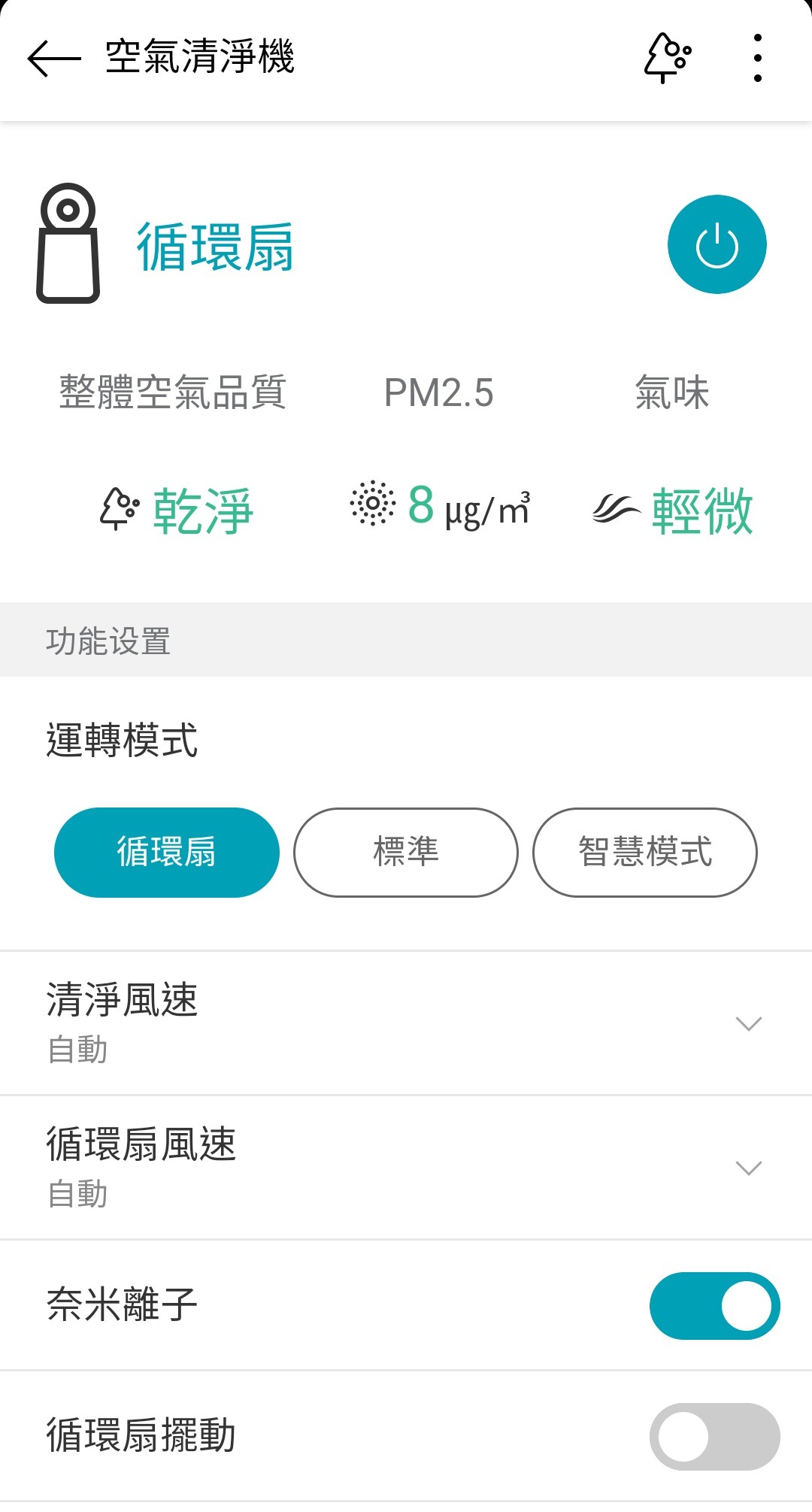812x1512 pixels.
Task: Open the overflow menu
Action: [x=757, y=58]
